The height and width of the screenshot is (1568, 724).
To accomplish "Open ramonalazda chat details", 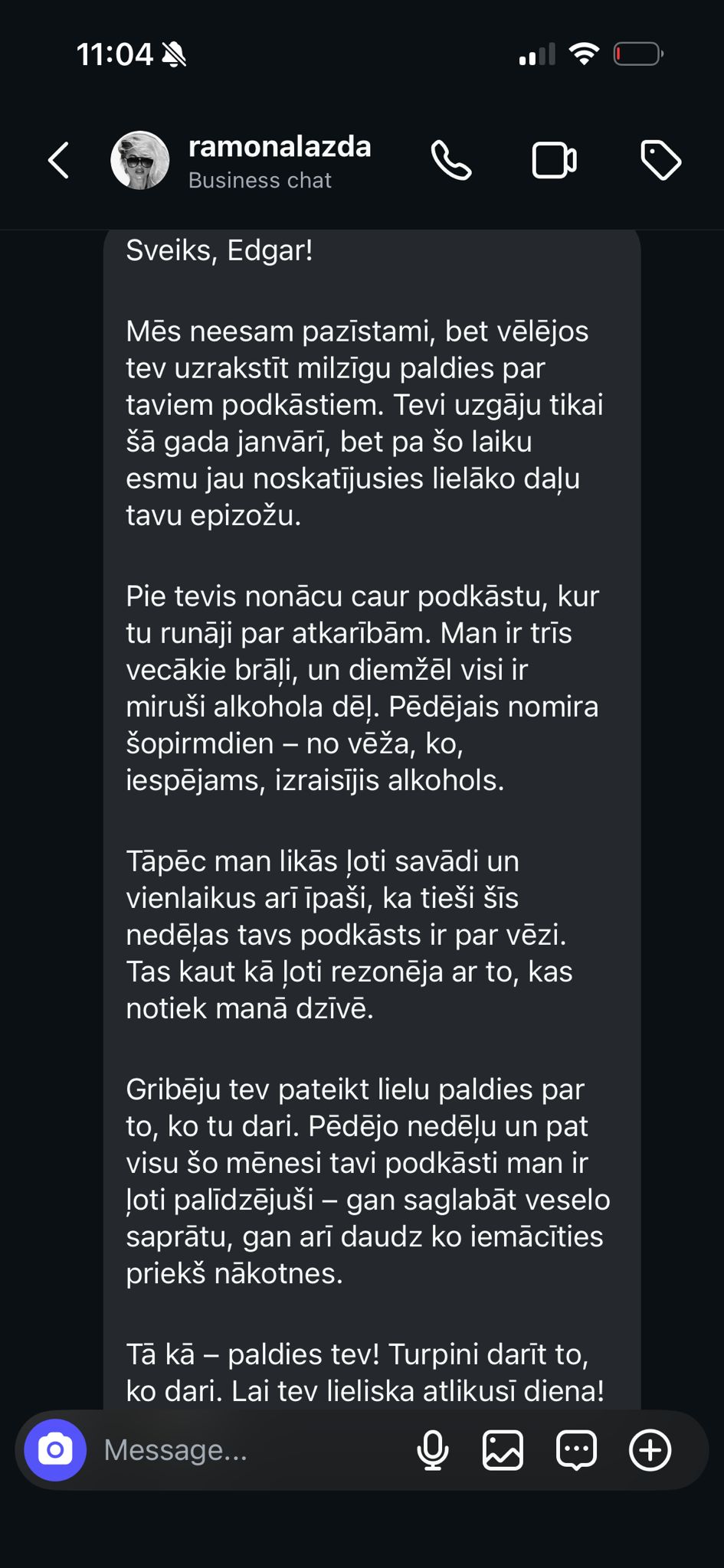I will pyautogui.click(x=279, y=160).
